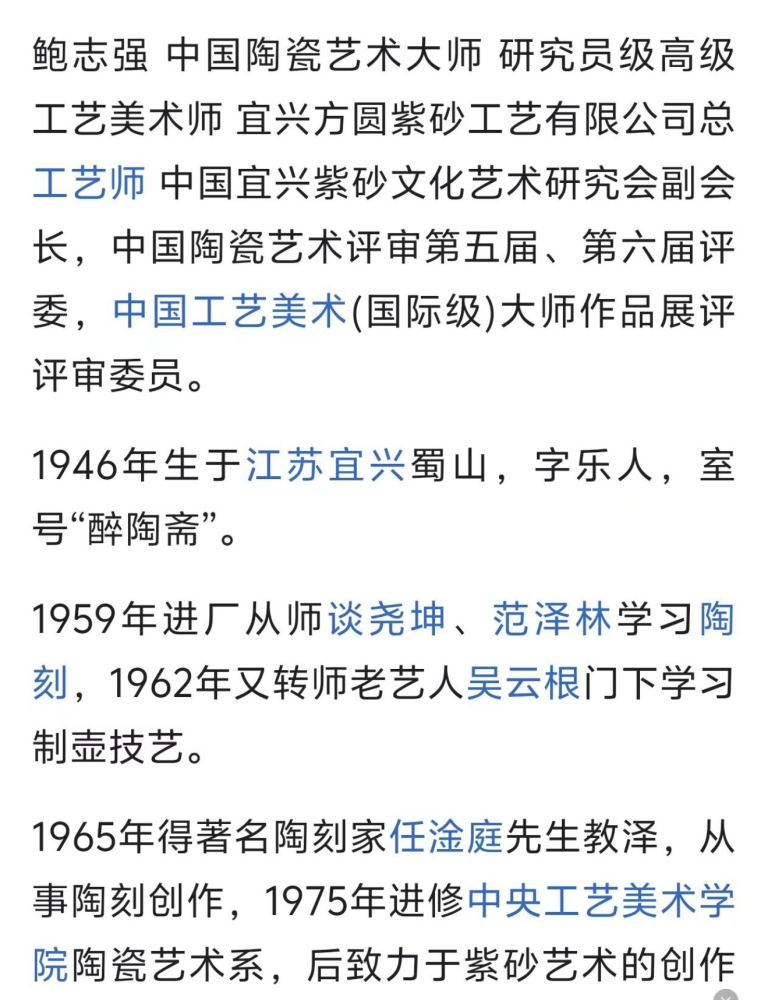
Task: Open the 工艺师 link
Action: [89, 184]
